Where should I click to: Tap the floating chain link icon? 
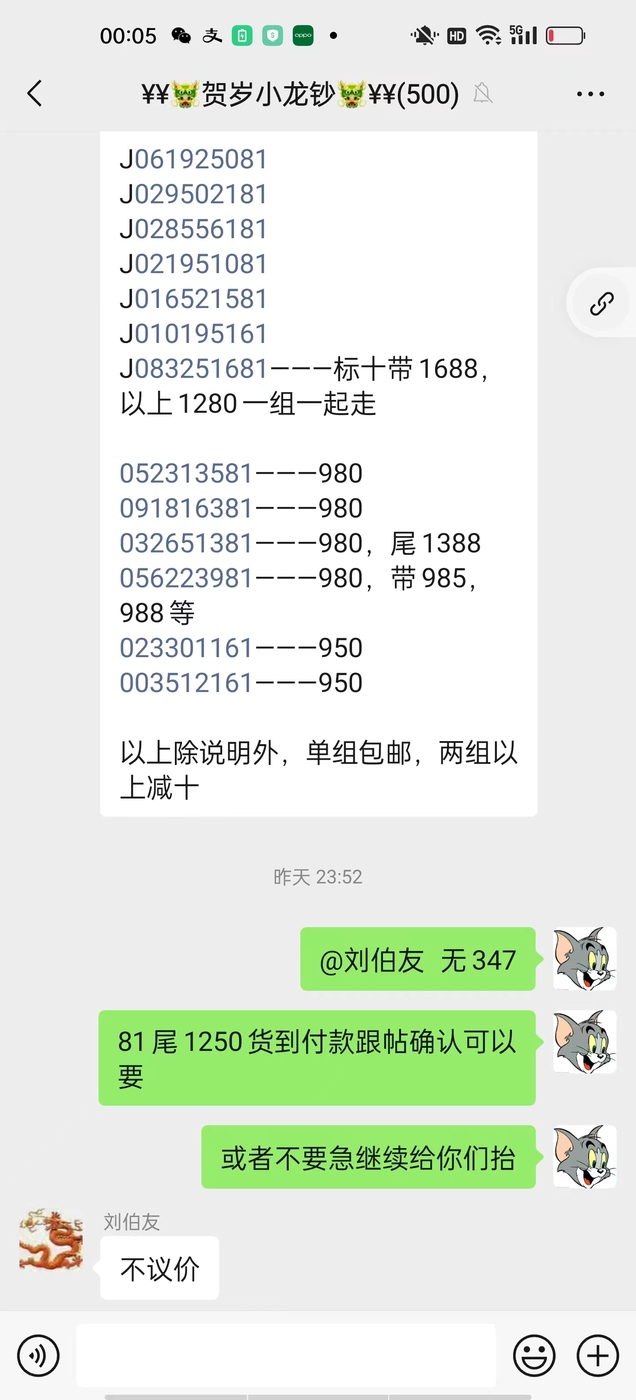point(601,304)
